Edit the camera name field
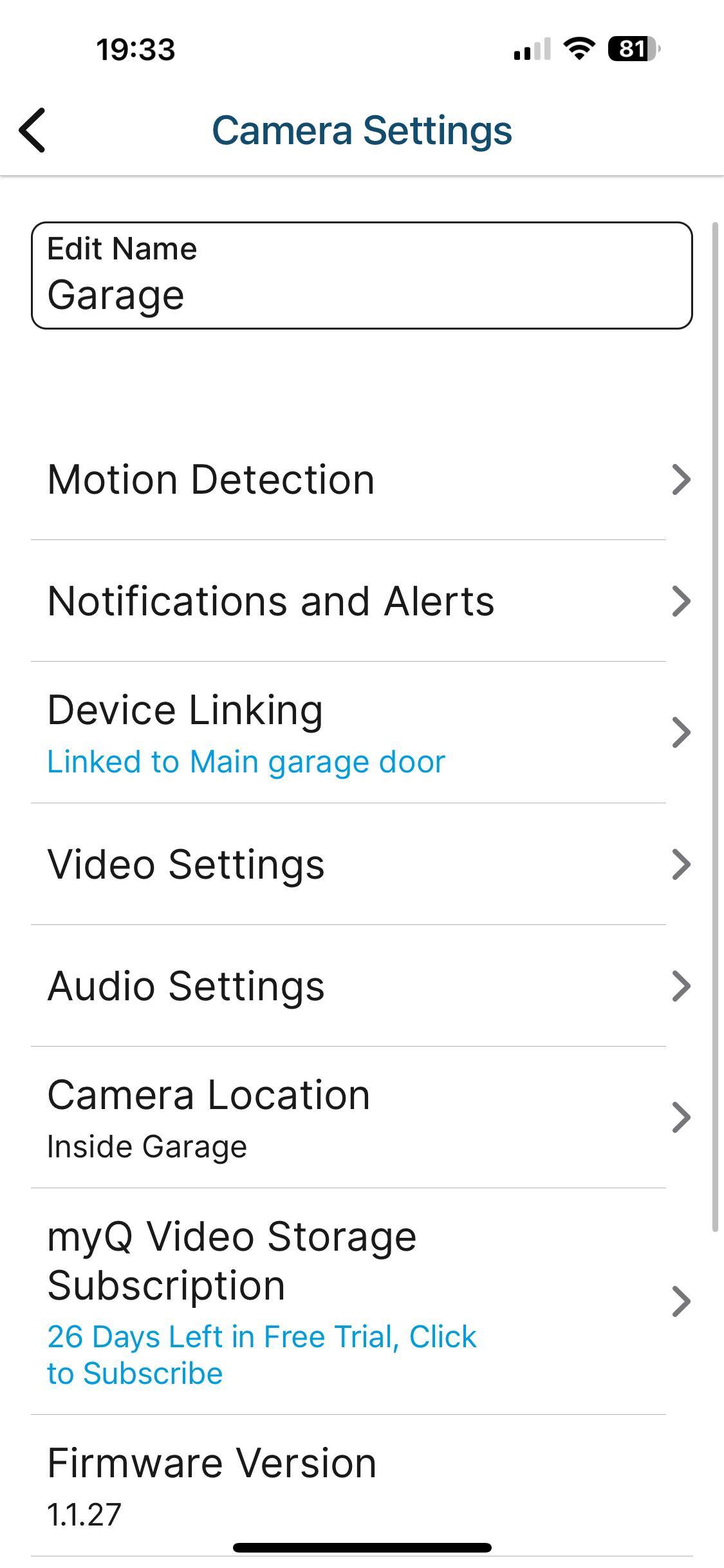This screenshot has height=1568, width=724. point(361,275)
